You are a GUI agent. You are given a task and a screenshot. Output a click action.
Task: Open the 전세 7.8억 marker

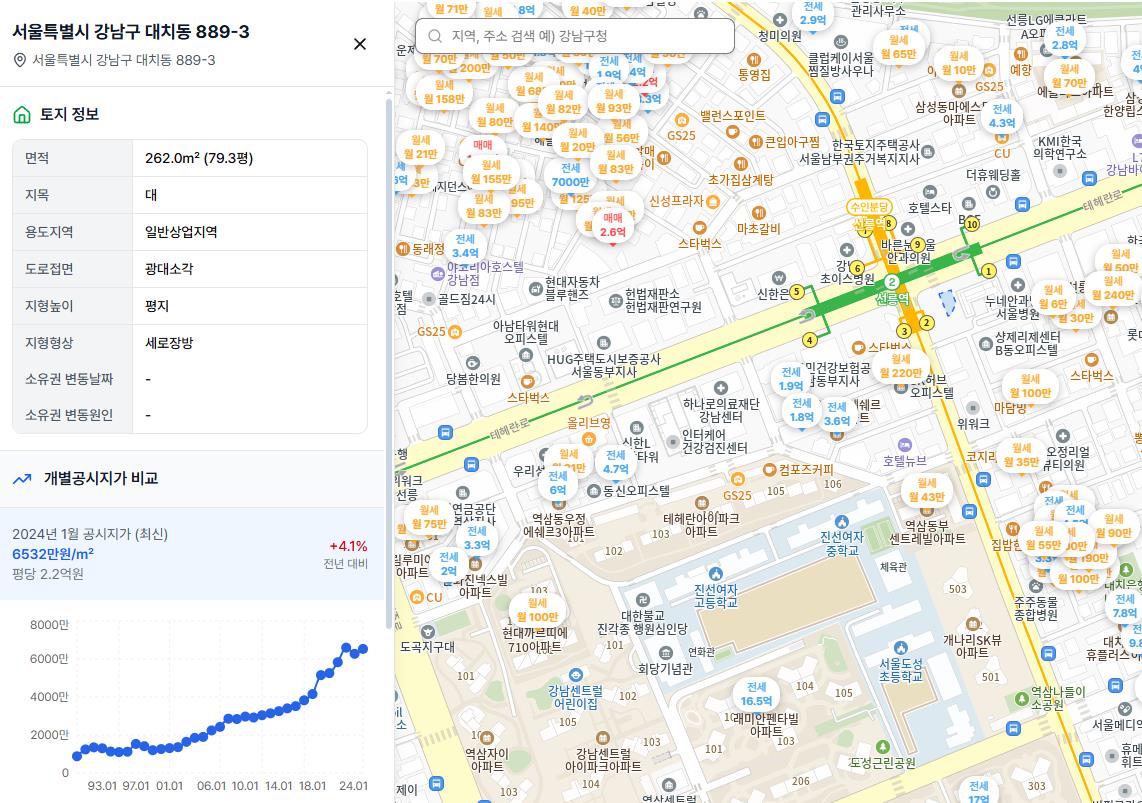coord(1125,606)
